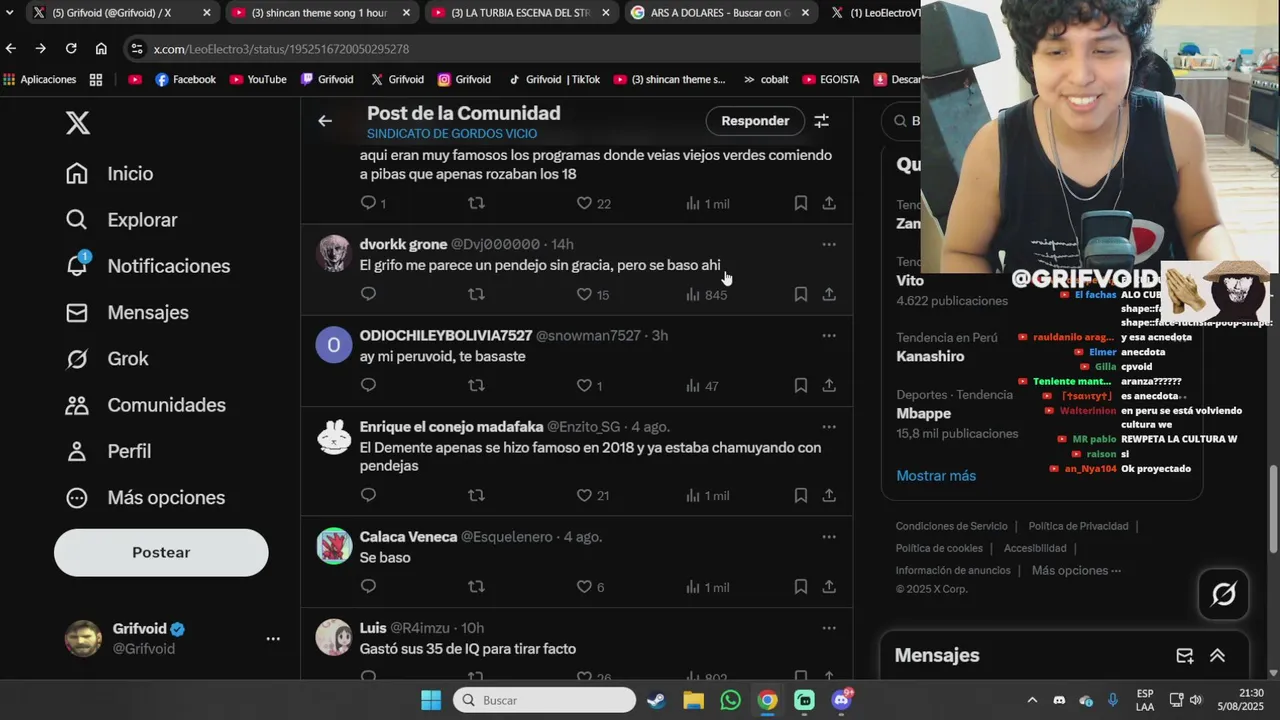The image size is (1280, 720).
Task: Go back with the Post de la Comunidad arrow
Action: coord(325,121)
